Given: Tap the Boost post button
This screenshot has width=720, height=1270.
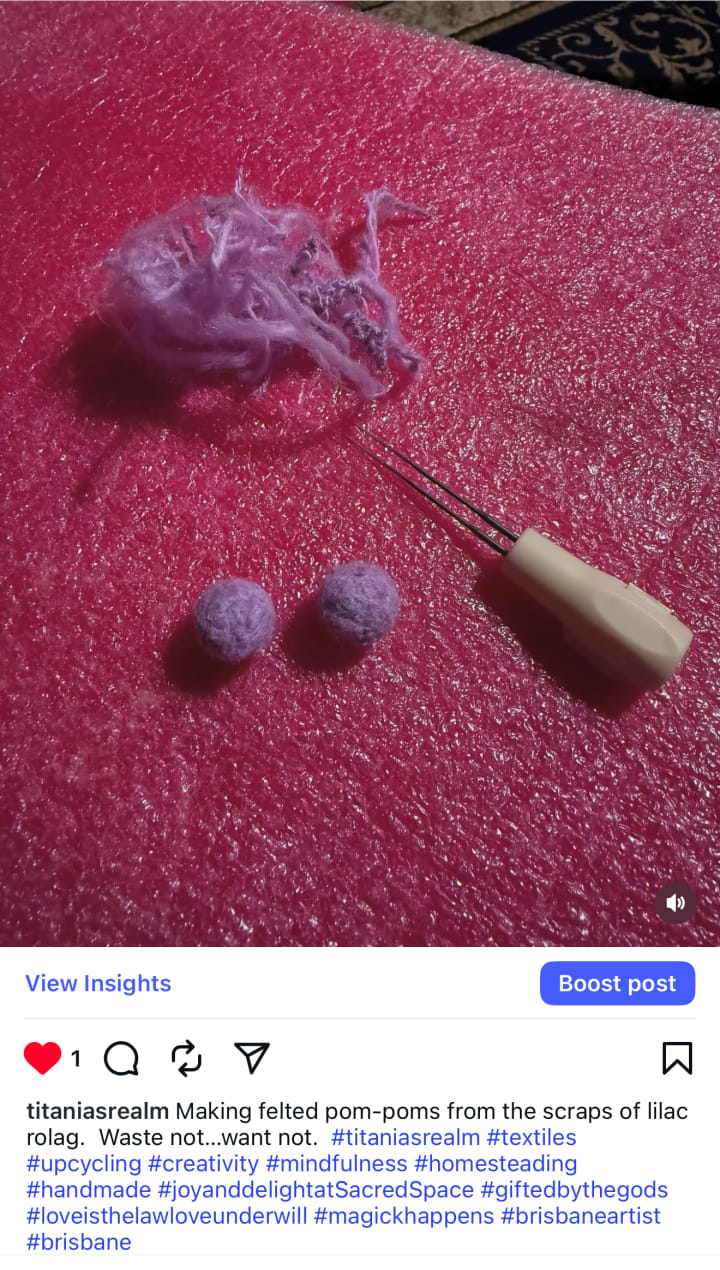Looking at the screenshot, I should tap(617, 983).
